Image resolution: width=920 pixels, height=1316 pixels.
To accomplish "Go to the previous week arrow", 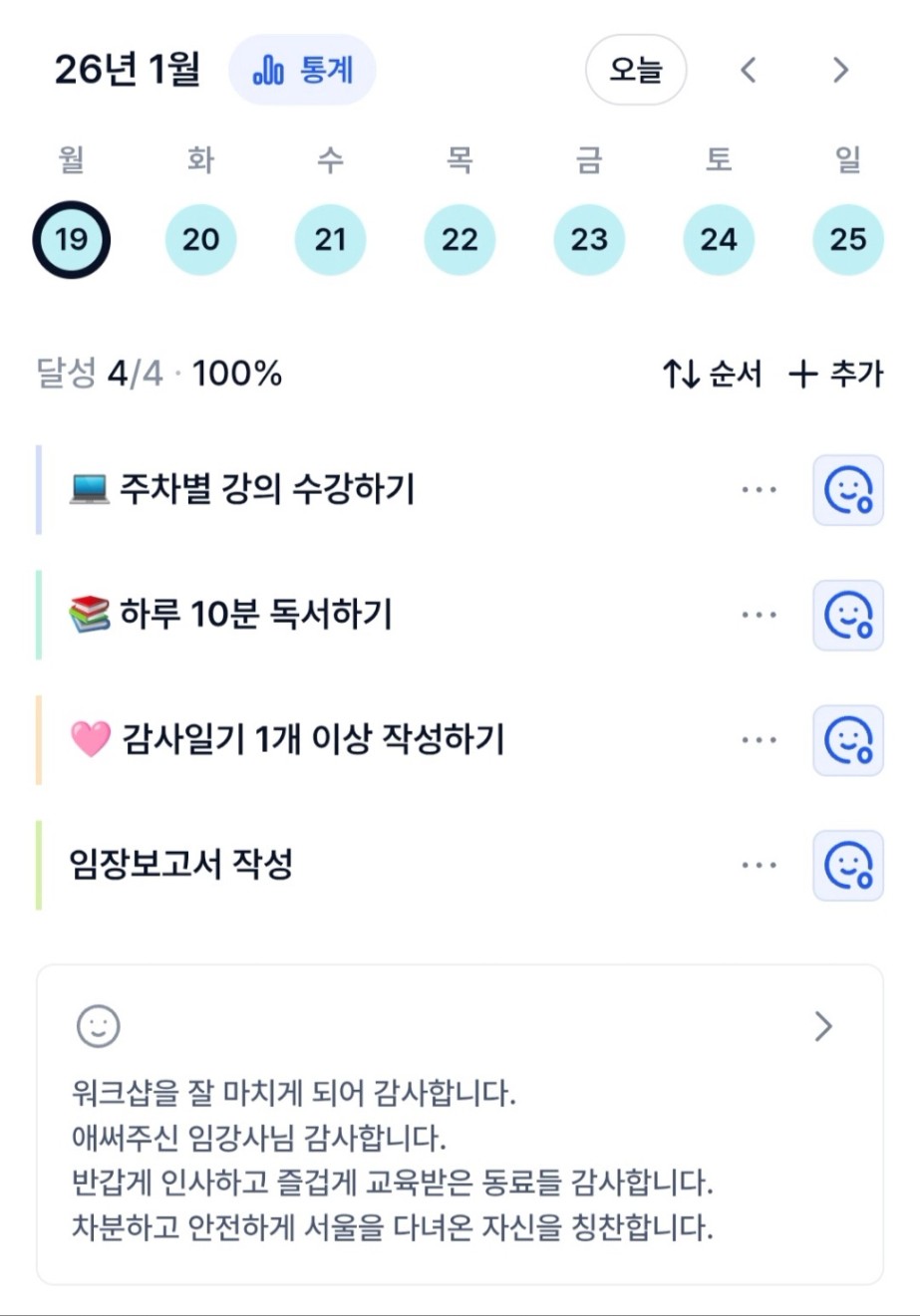I will click(x=749, y=70).
